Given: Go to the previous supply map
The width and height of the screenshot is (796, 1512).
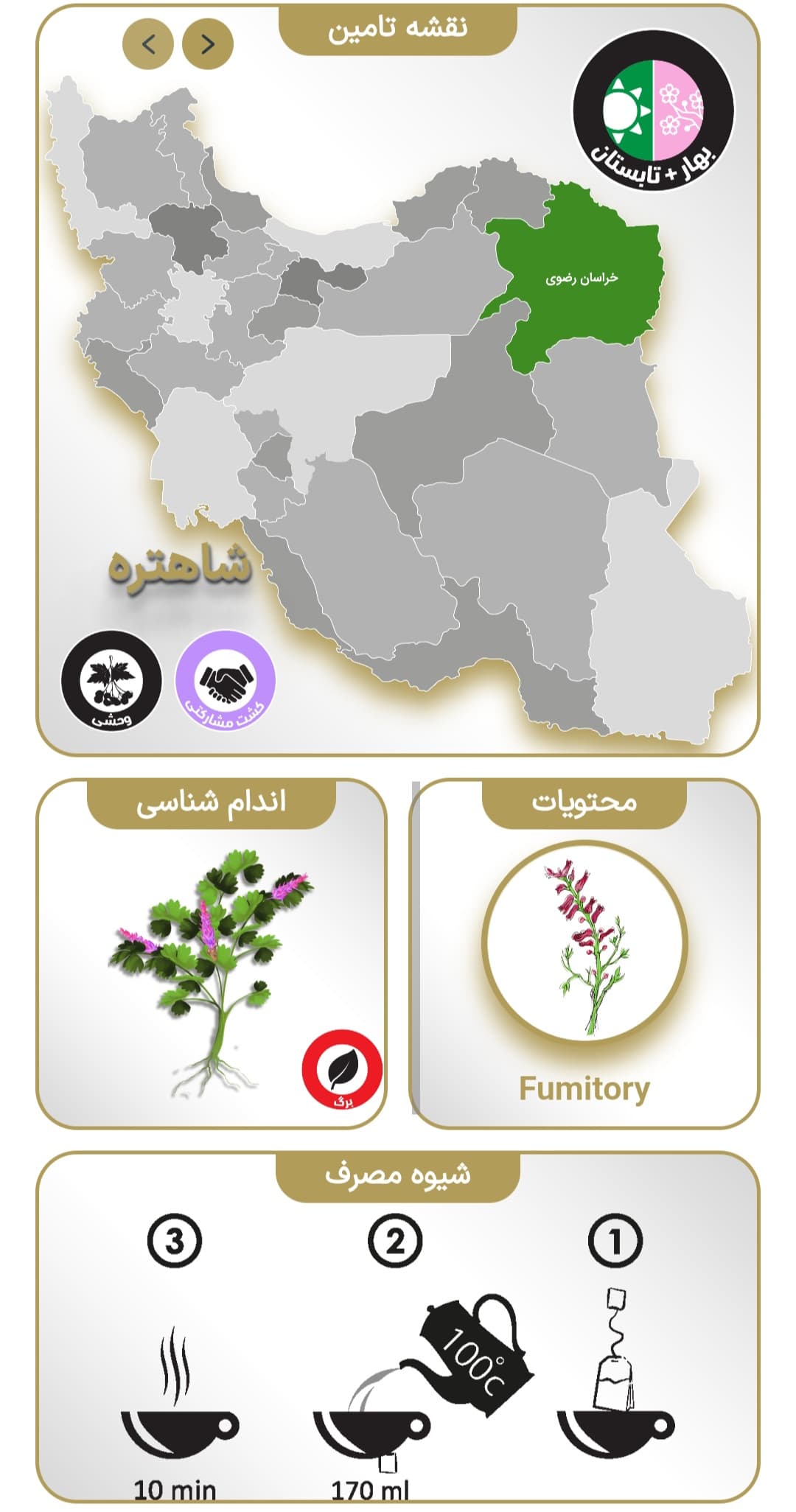Looking at the screenshot, I should [148, 45].
